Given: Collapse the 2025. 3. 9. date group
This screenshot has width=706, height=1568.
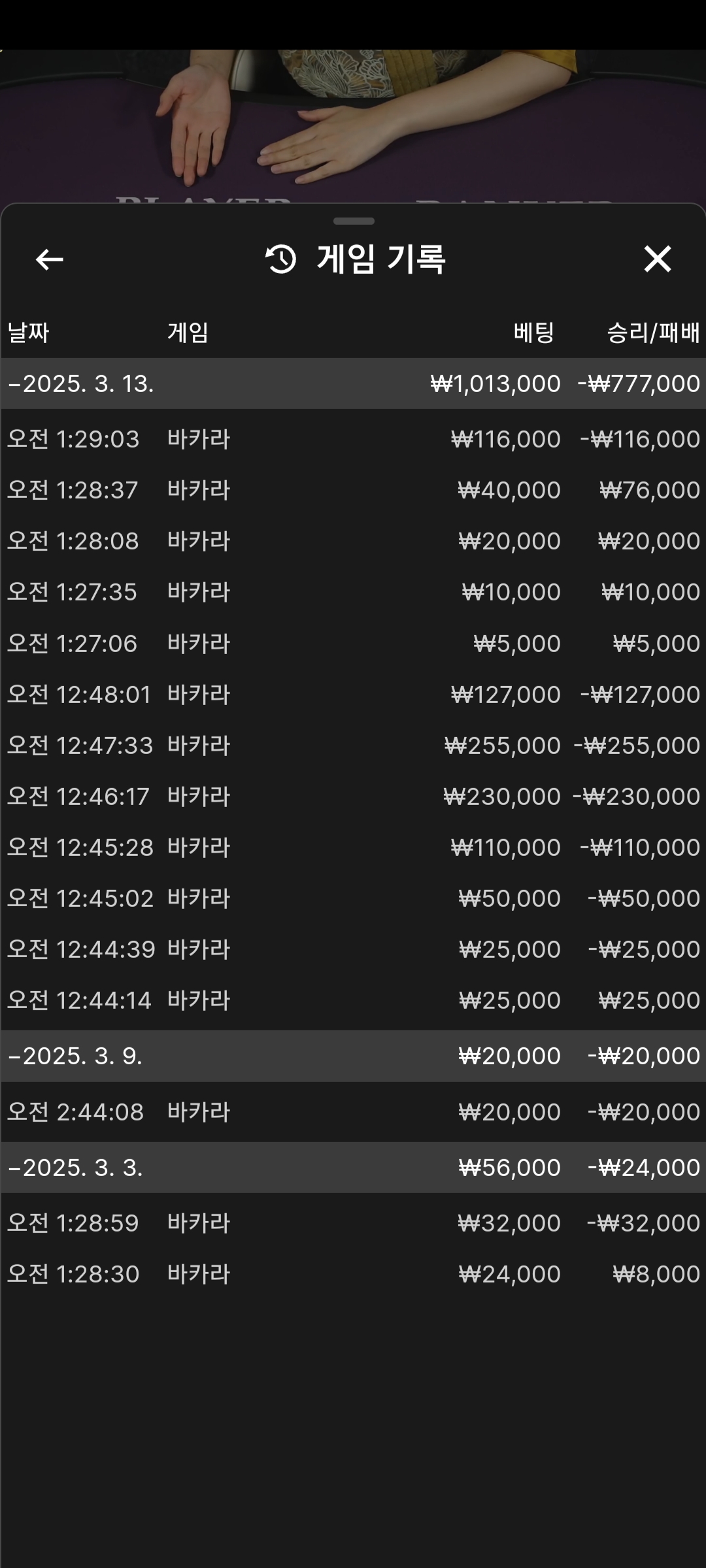Looking at the screenshot, I should [x=76, y=1056].
